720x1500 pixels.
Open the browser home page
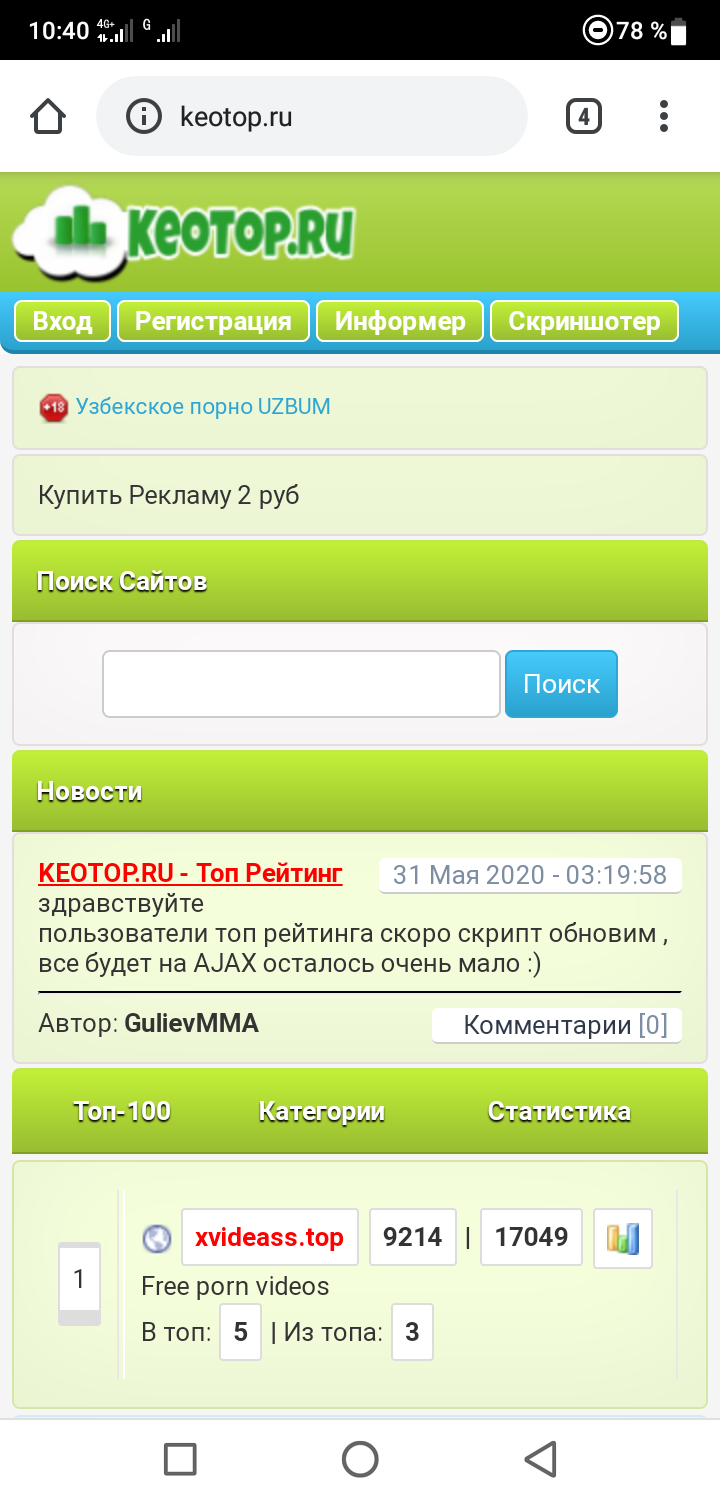(48, 117)
